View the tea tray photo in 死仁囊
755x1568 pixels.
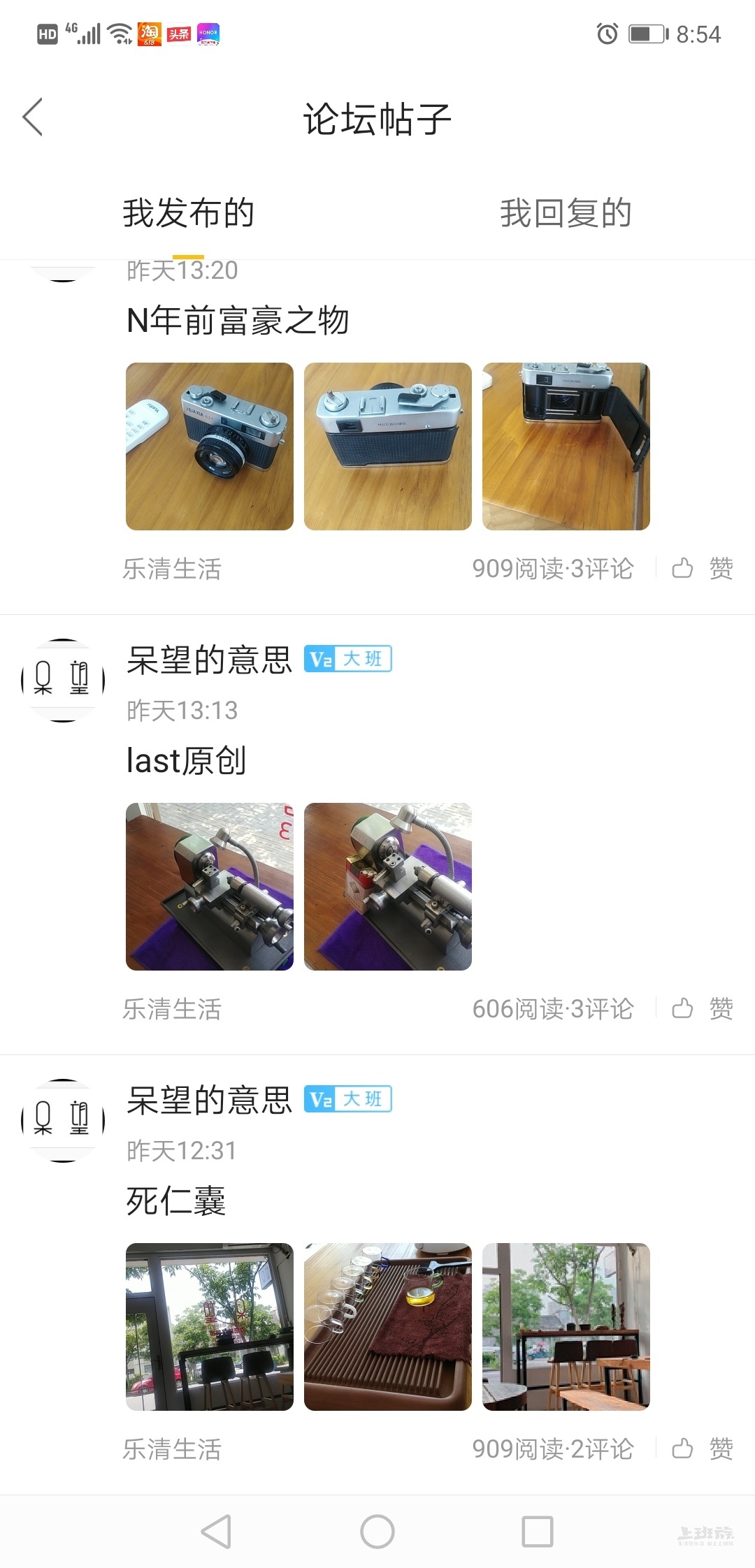click(x=388, y=1327)
